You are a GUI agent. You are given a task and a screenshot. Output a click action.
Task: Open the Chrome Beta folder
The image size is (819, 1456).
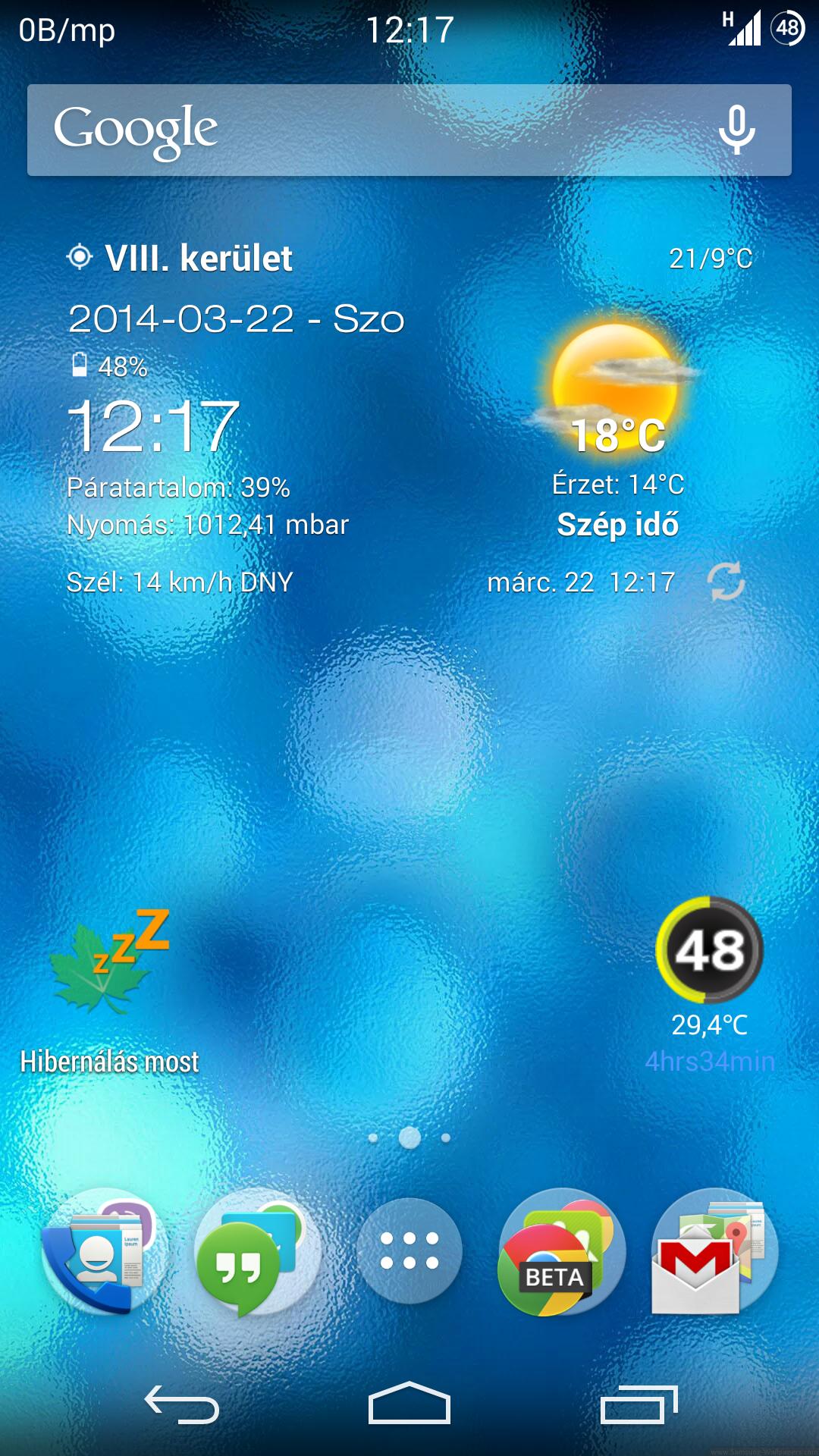pyautogui.click(x=562, y=1251)
